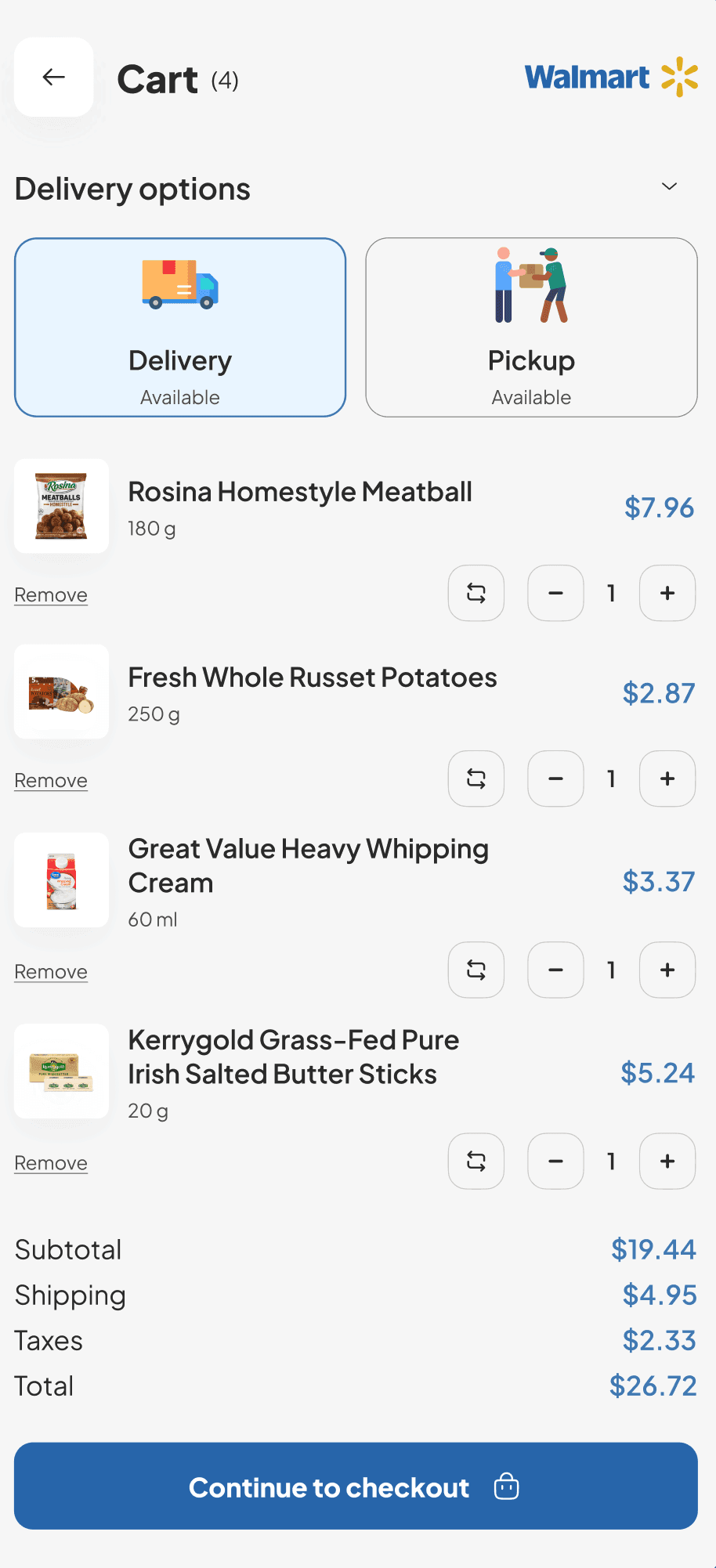Add one more Russet Potatoes
The image size is (716, 1568).
[667, 779]
